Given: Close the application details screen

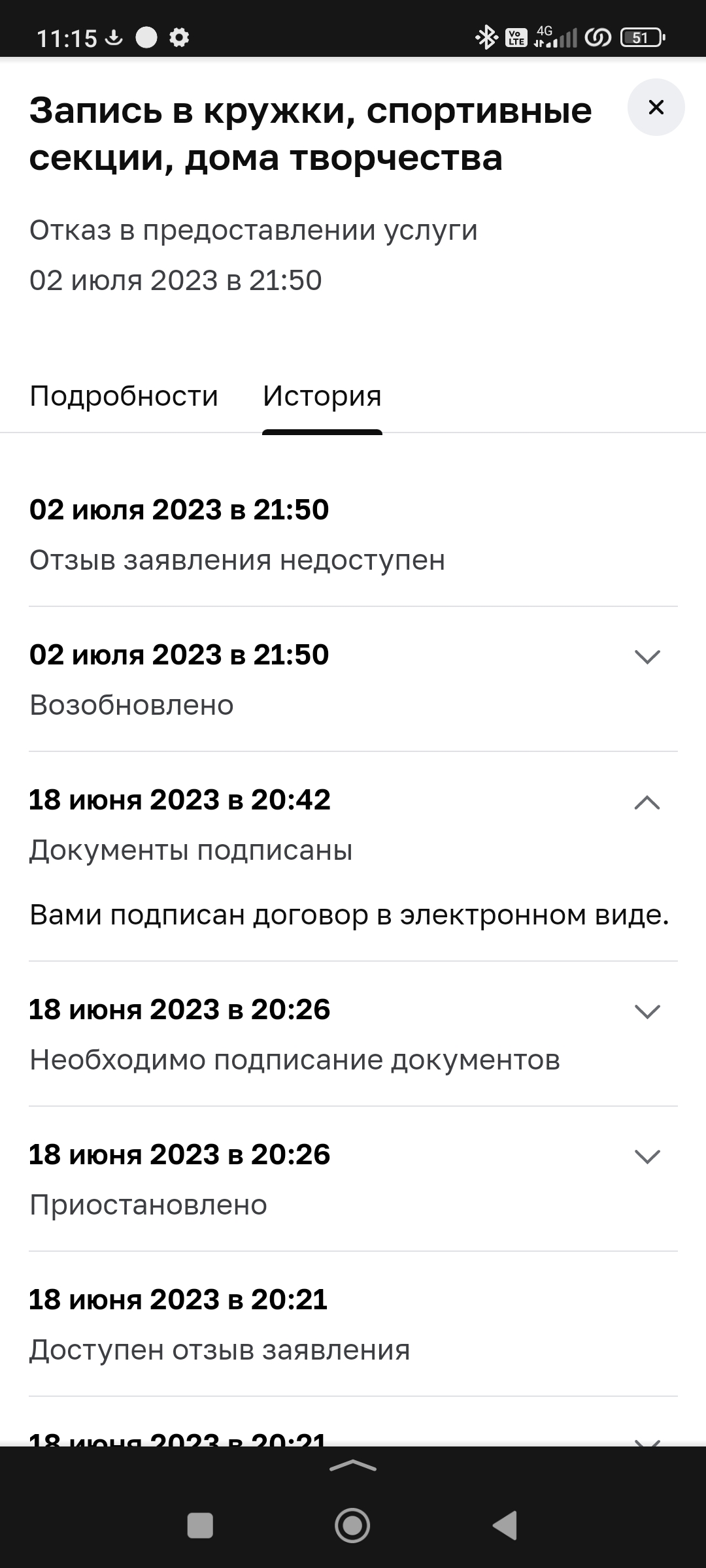Looking at the screenshot, I should 656,107.
